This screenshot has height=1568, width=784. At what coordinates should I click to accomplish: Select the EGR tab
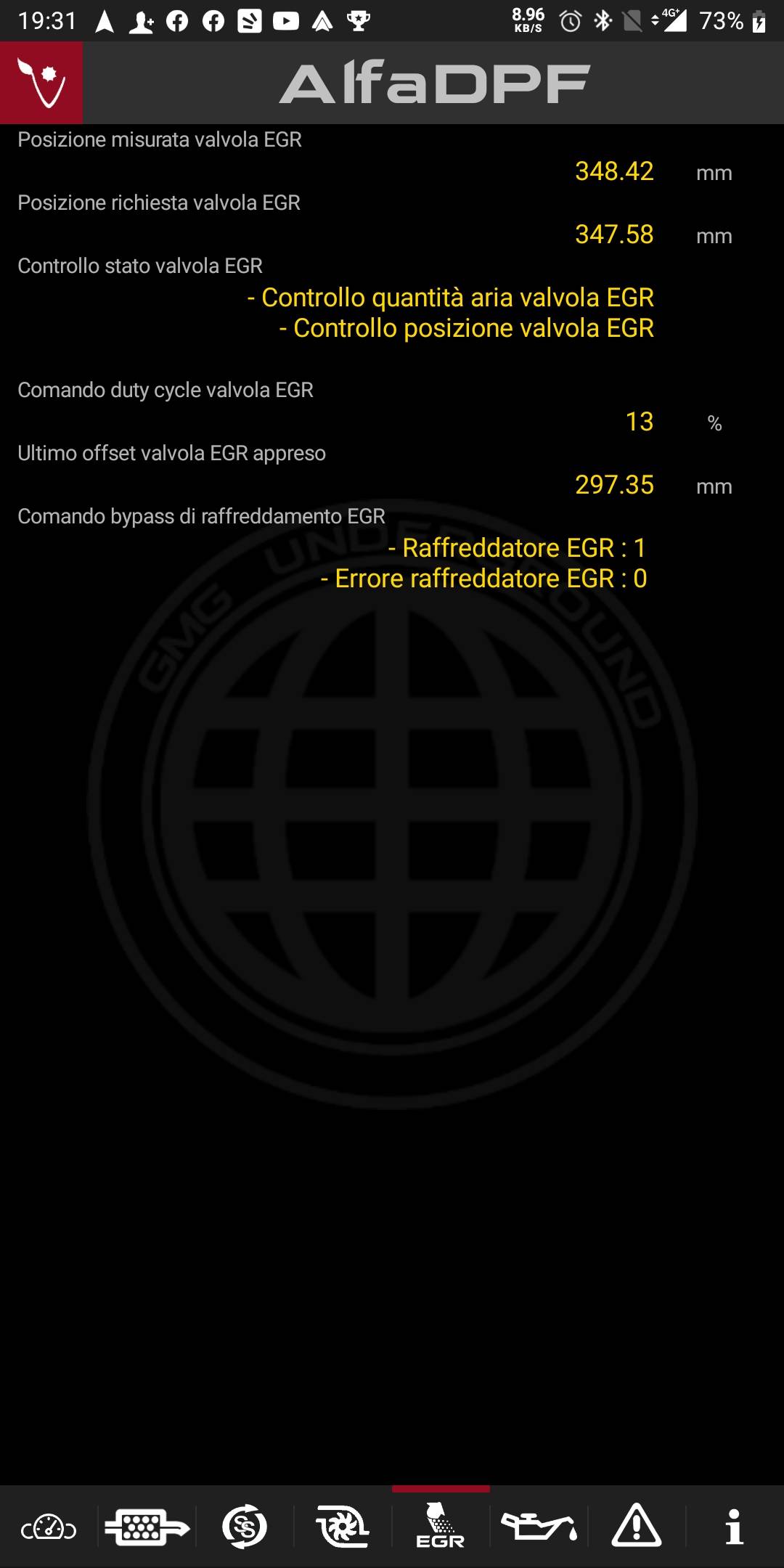click(x=441, y=1526)
